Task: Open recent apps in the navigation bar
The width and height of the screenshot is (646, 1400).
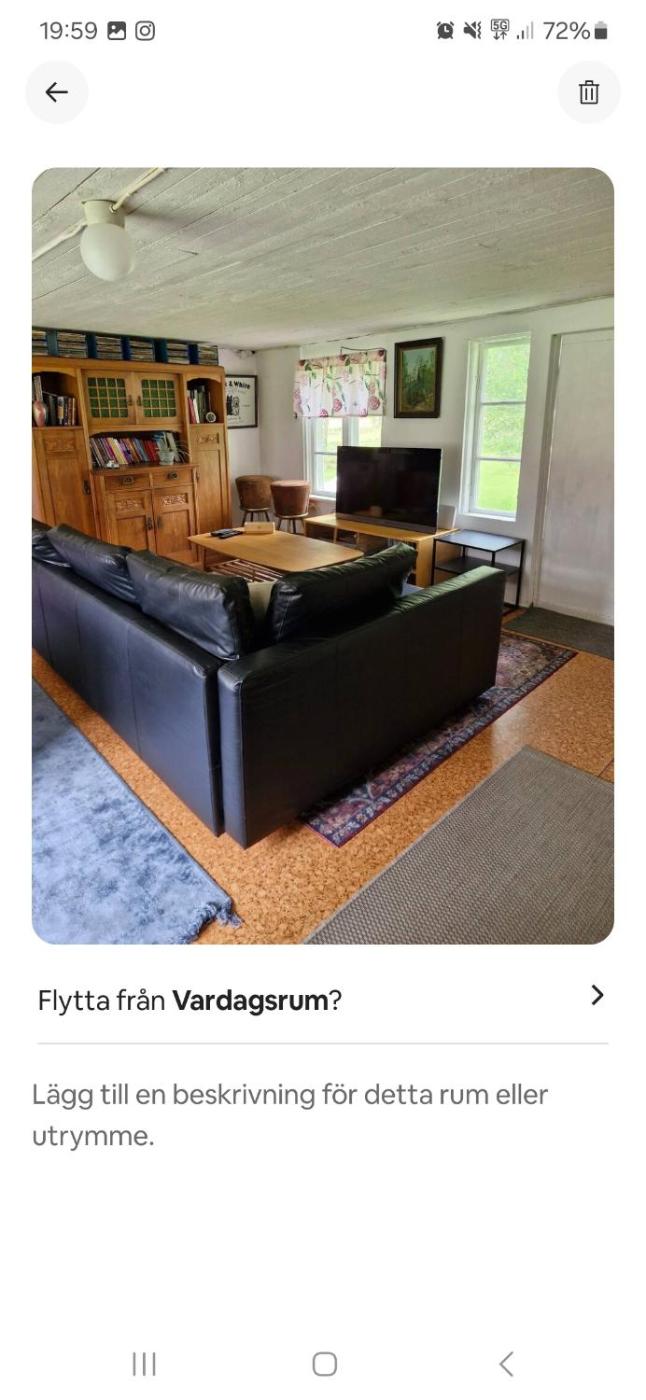Action: [144, 1364]
